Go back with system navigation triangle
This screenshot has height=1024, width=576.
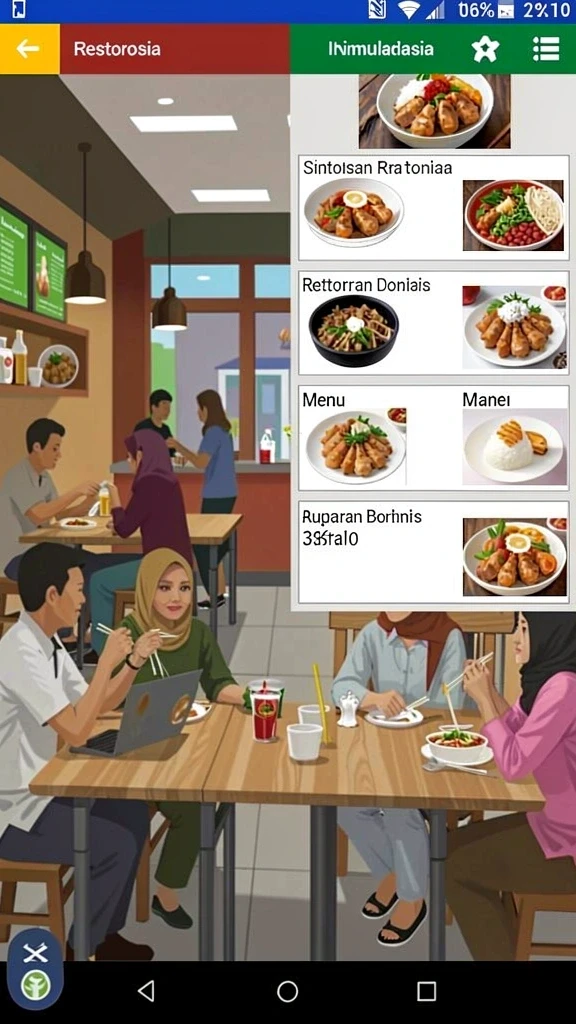point(146,991)
